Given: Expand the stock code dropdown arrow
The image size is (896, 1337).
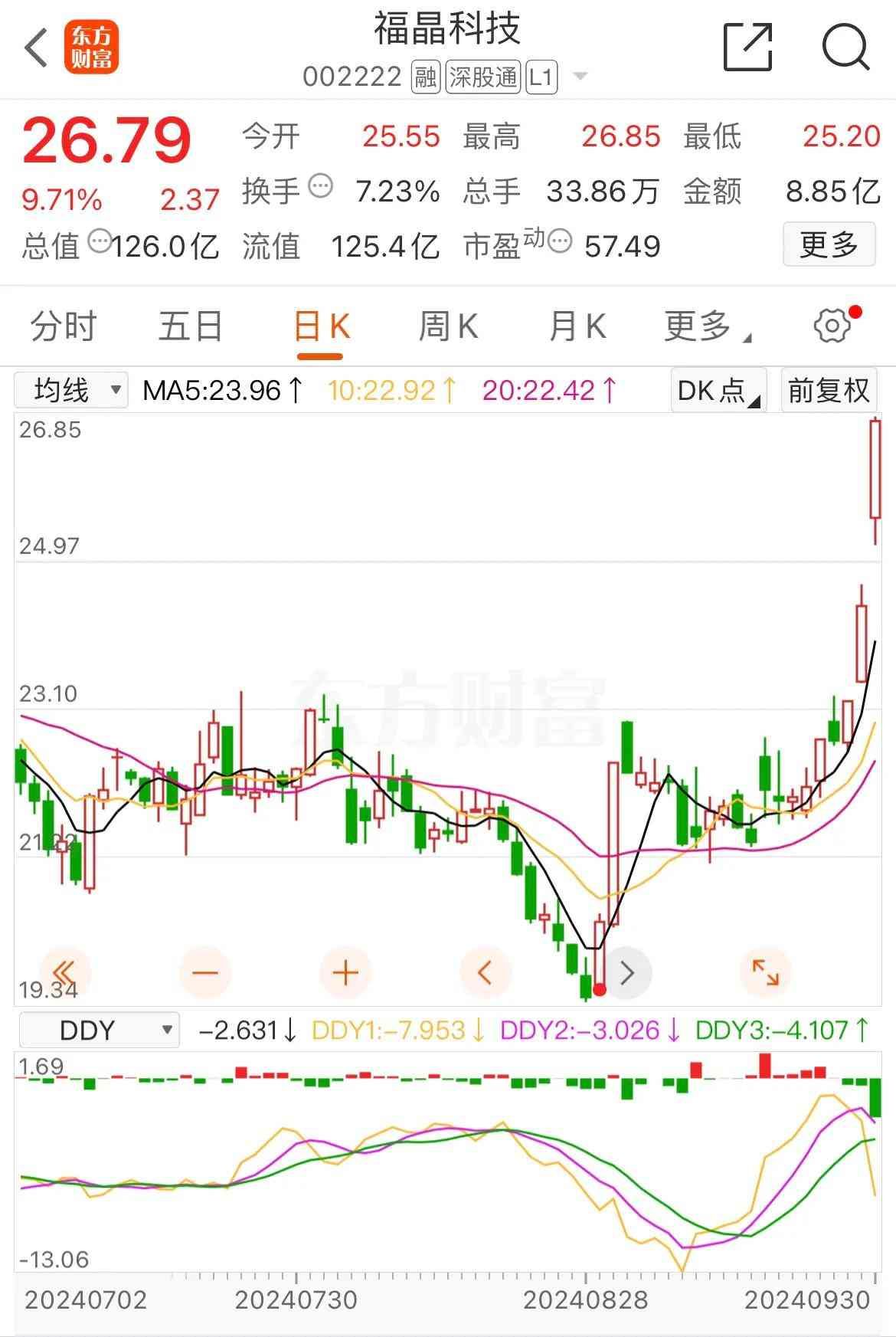Looking at the screenshot, I should click(580, 76).
